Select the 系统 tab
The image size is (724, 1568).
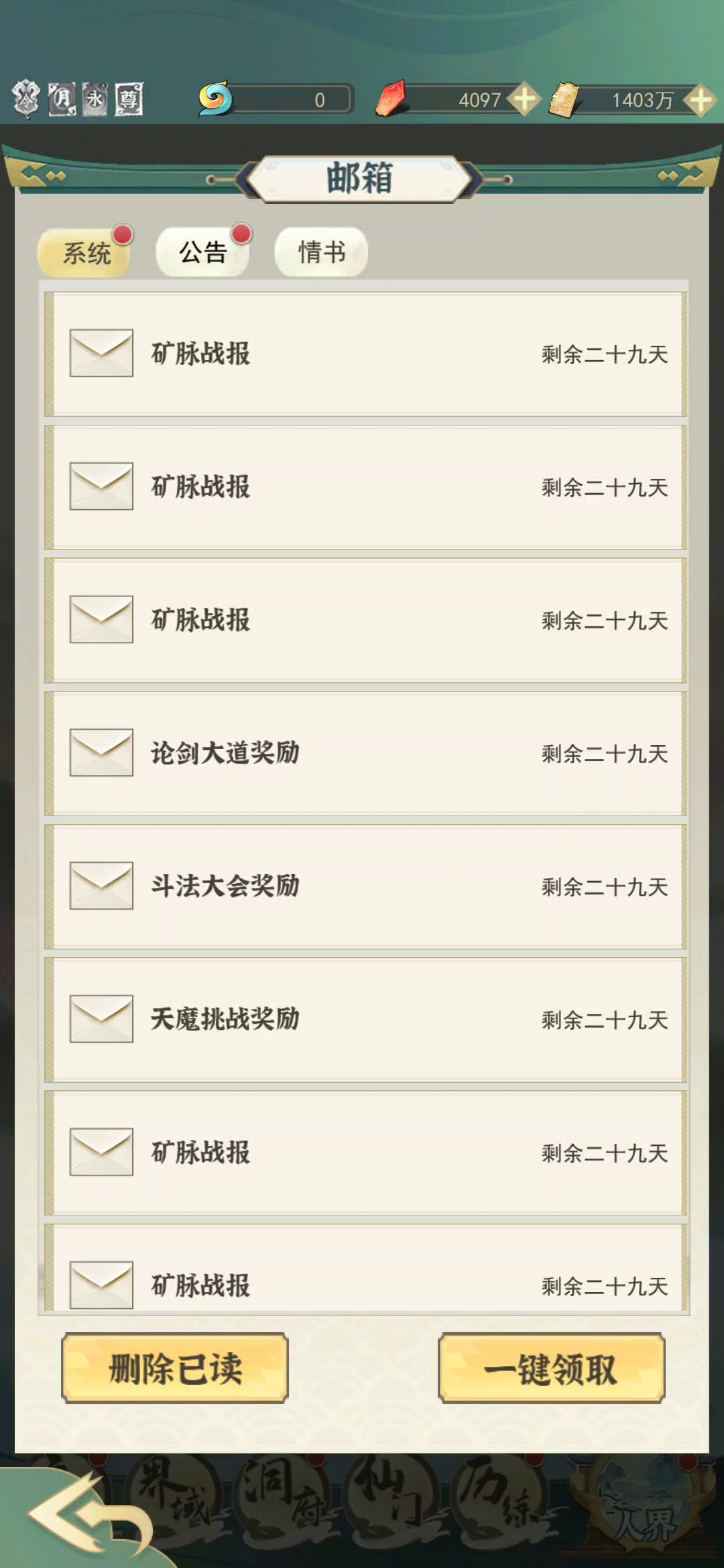click(85, 253)
